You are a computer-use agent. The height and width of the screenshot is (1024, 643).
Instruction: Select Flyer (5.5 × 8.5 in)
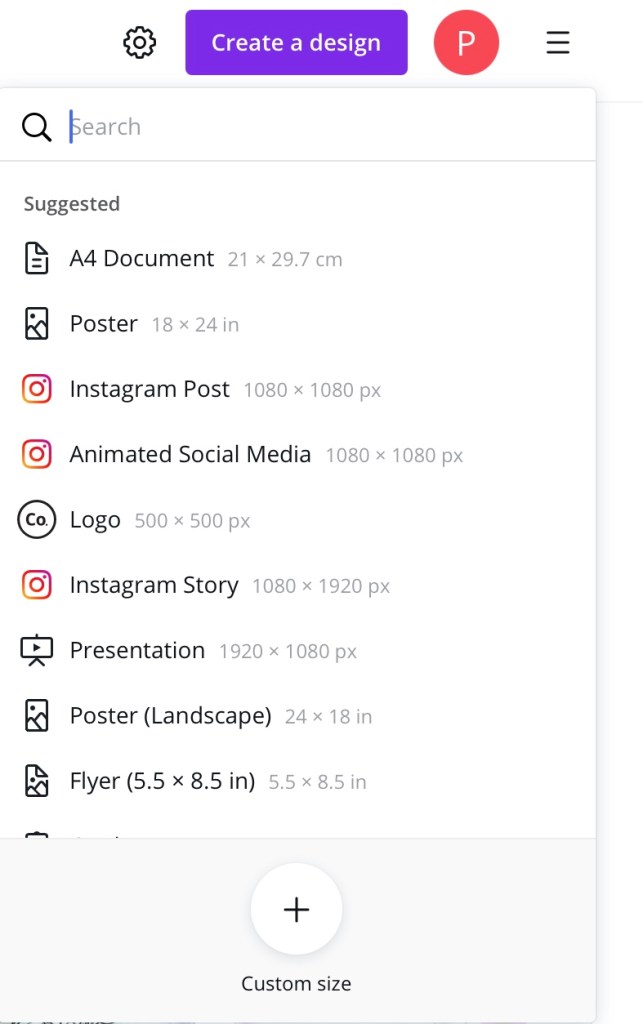click(162, 781)
